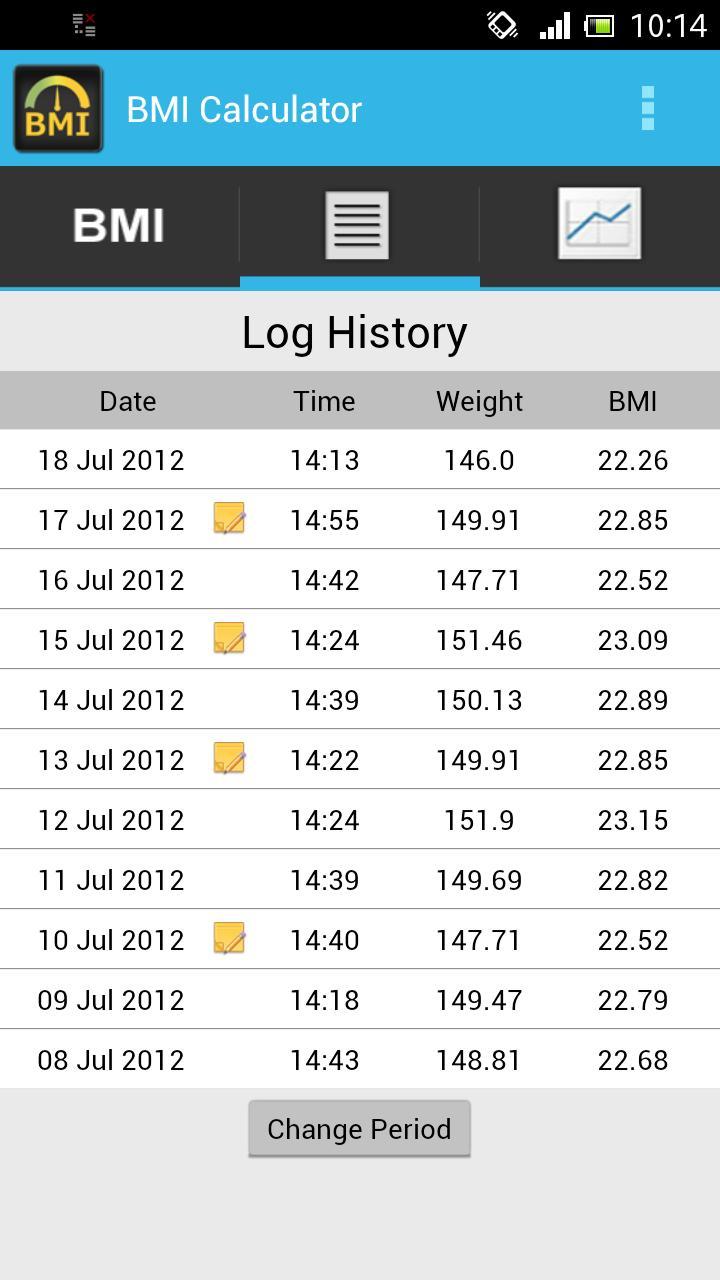This screenshot has height=1280, width=720.
Task: View the note icon for 15 Jul 2012
Action: (x=229, y=639)
